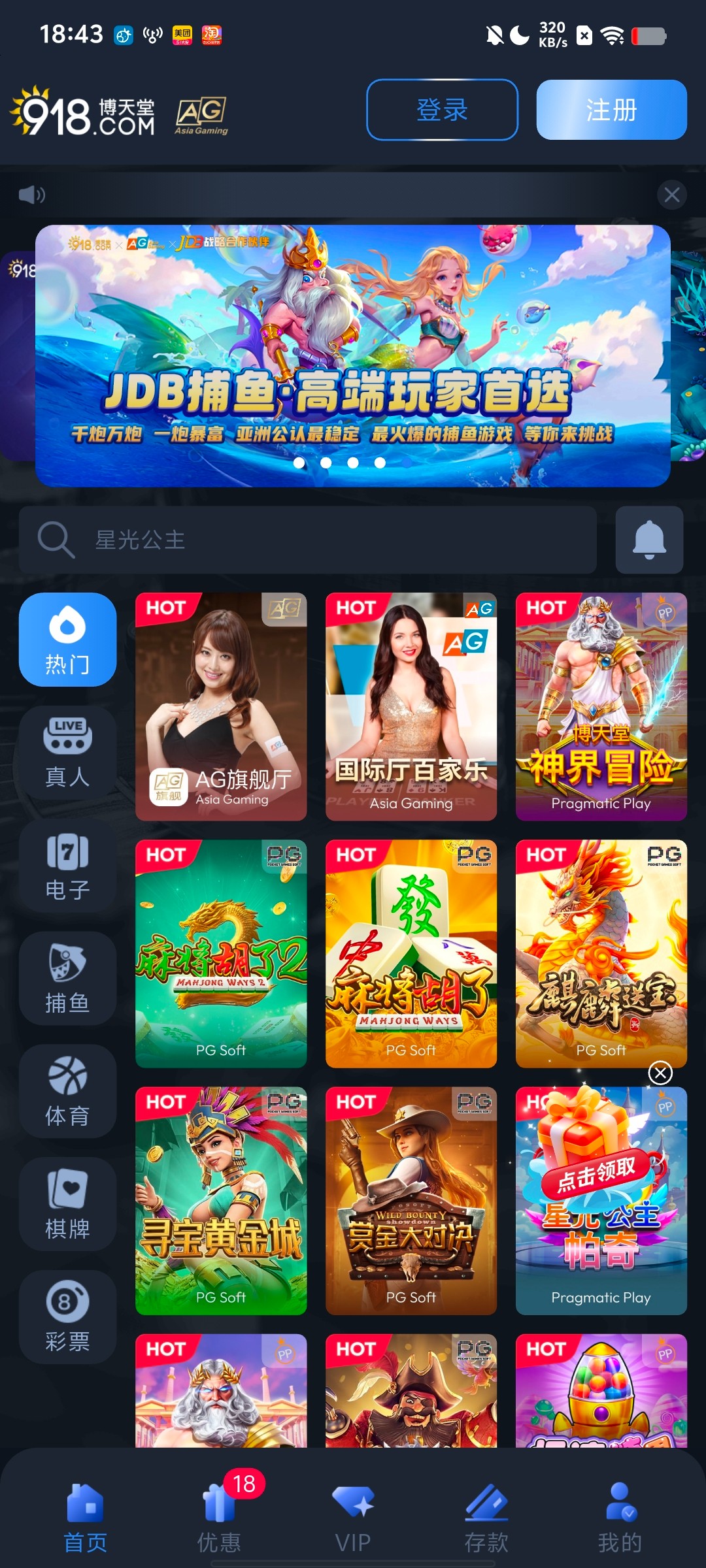Go to the 优惠 promotions tab
This screenshot has height=1568, width=706.
click(220, 1514)
